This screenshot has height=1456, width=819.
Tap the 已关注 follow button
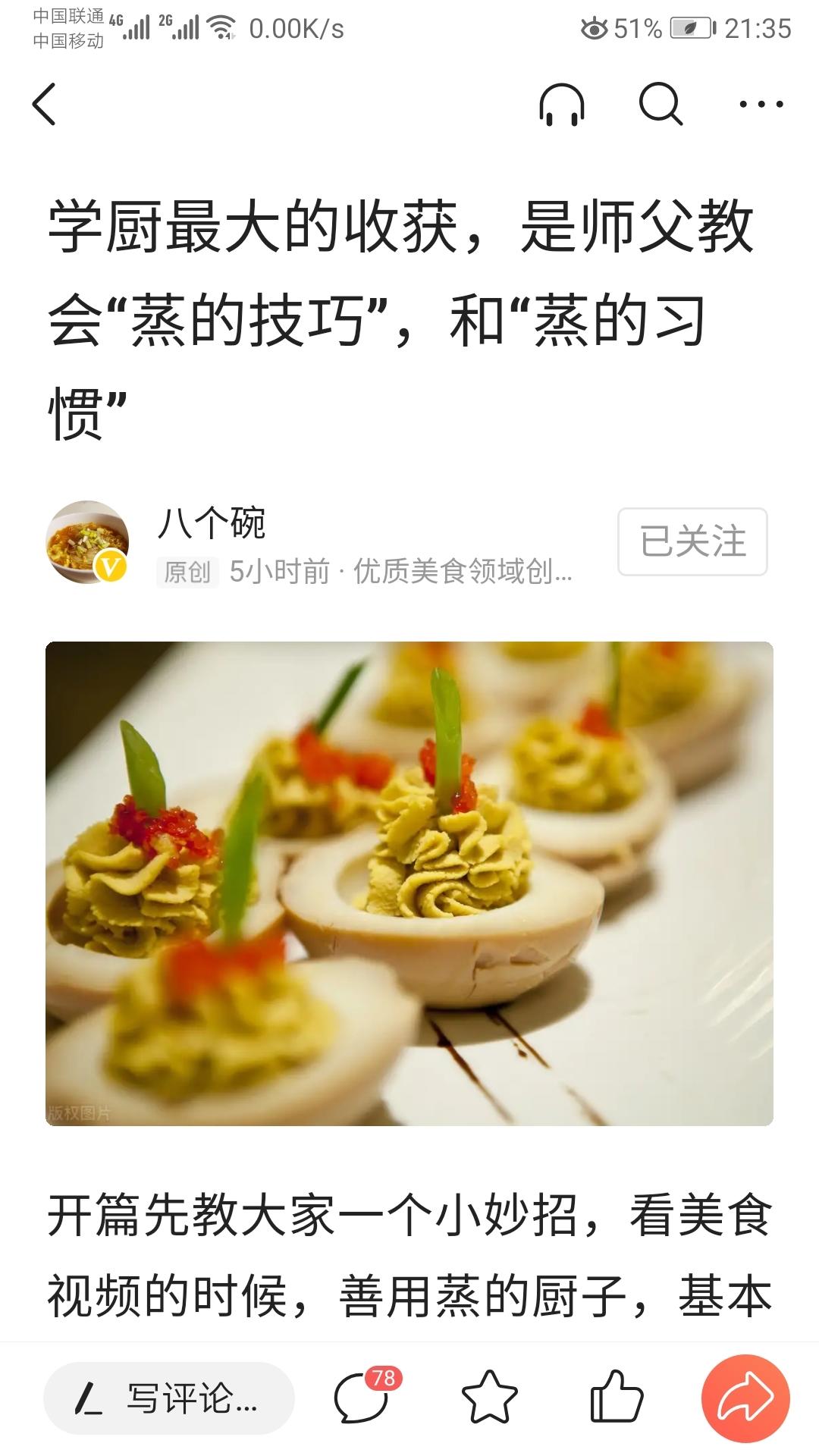(692, 541)
